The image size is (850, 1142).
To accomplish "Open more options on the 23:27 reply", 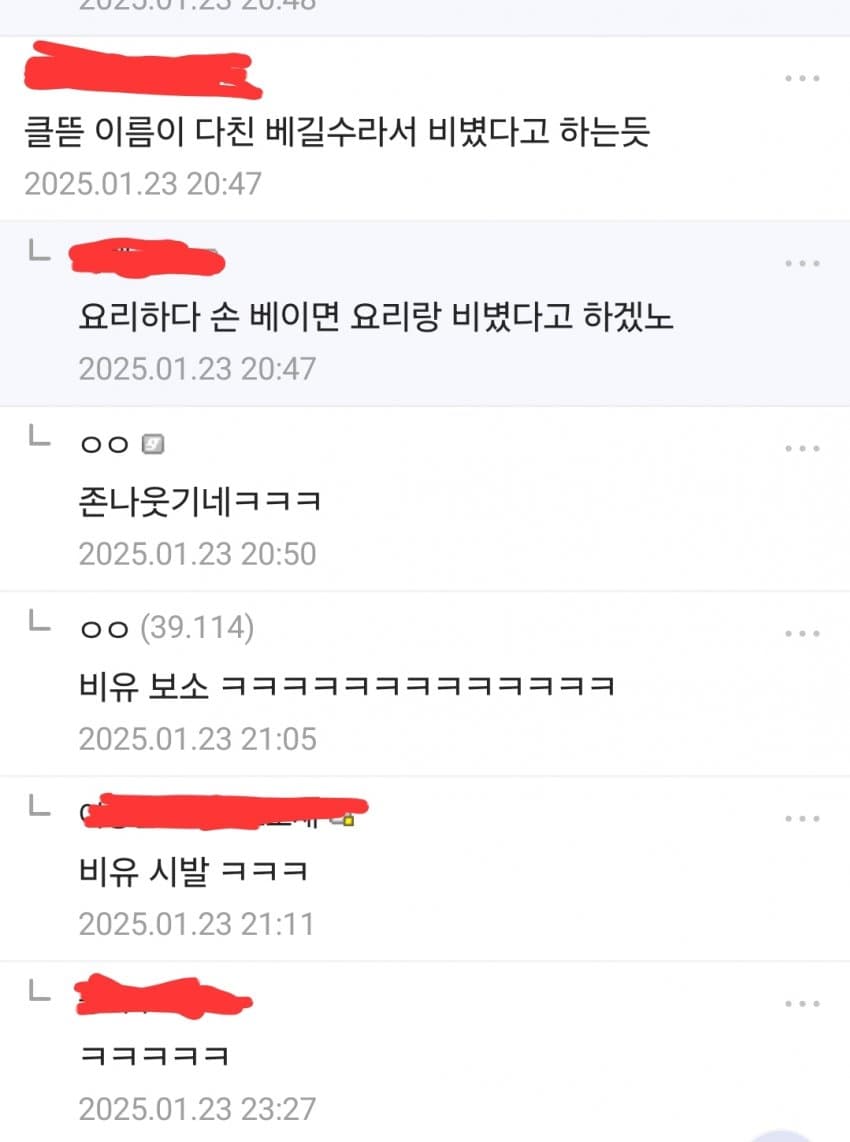I will pyautogui.click(x=802, y=1003).
